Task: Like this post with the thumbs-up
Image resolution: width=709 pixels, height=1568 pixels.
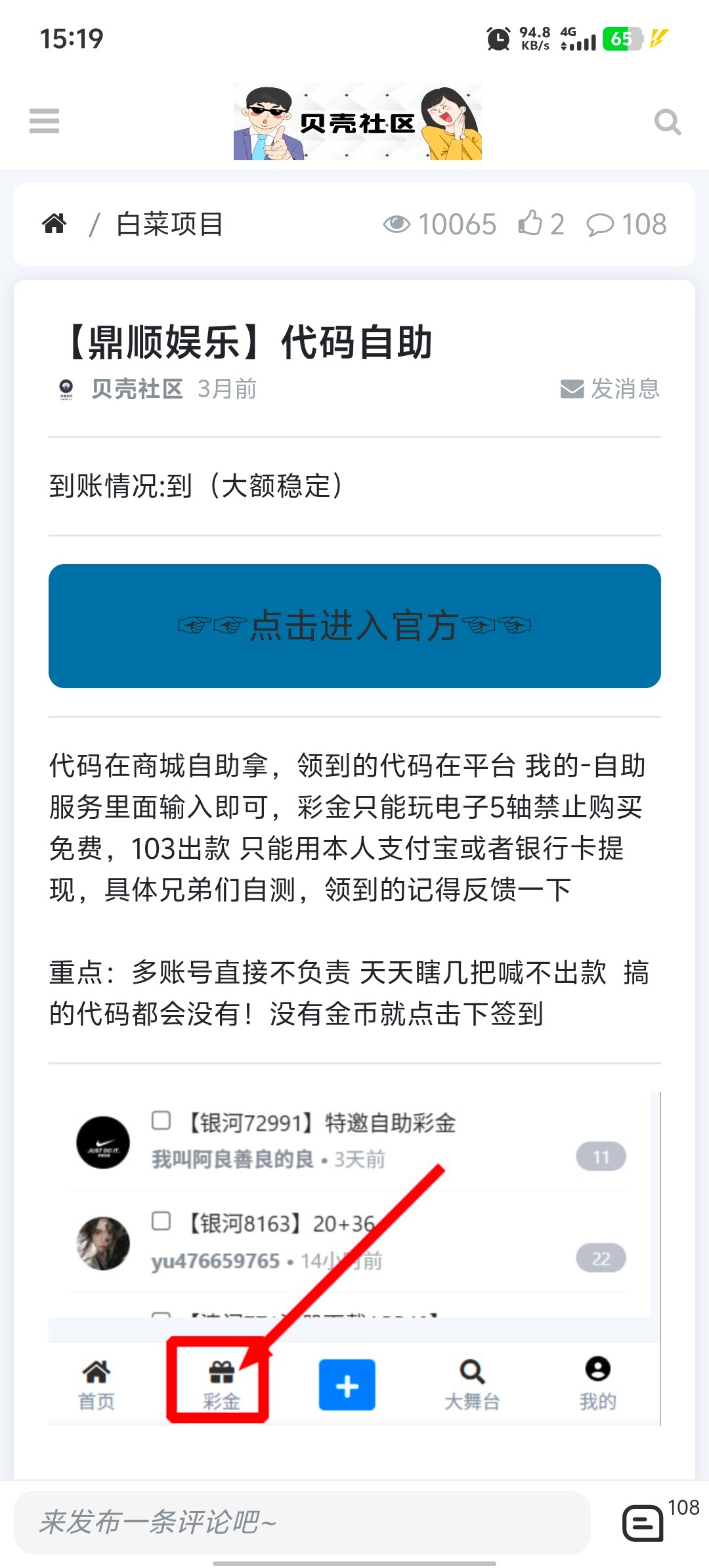Action: [531, 223]
